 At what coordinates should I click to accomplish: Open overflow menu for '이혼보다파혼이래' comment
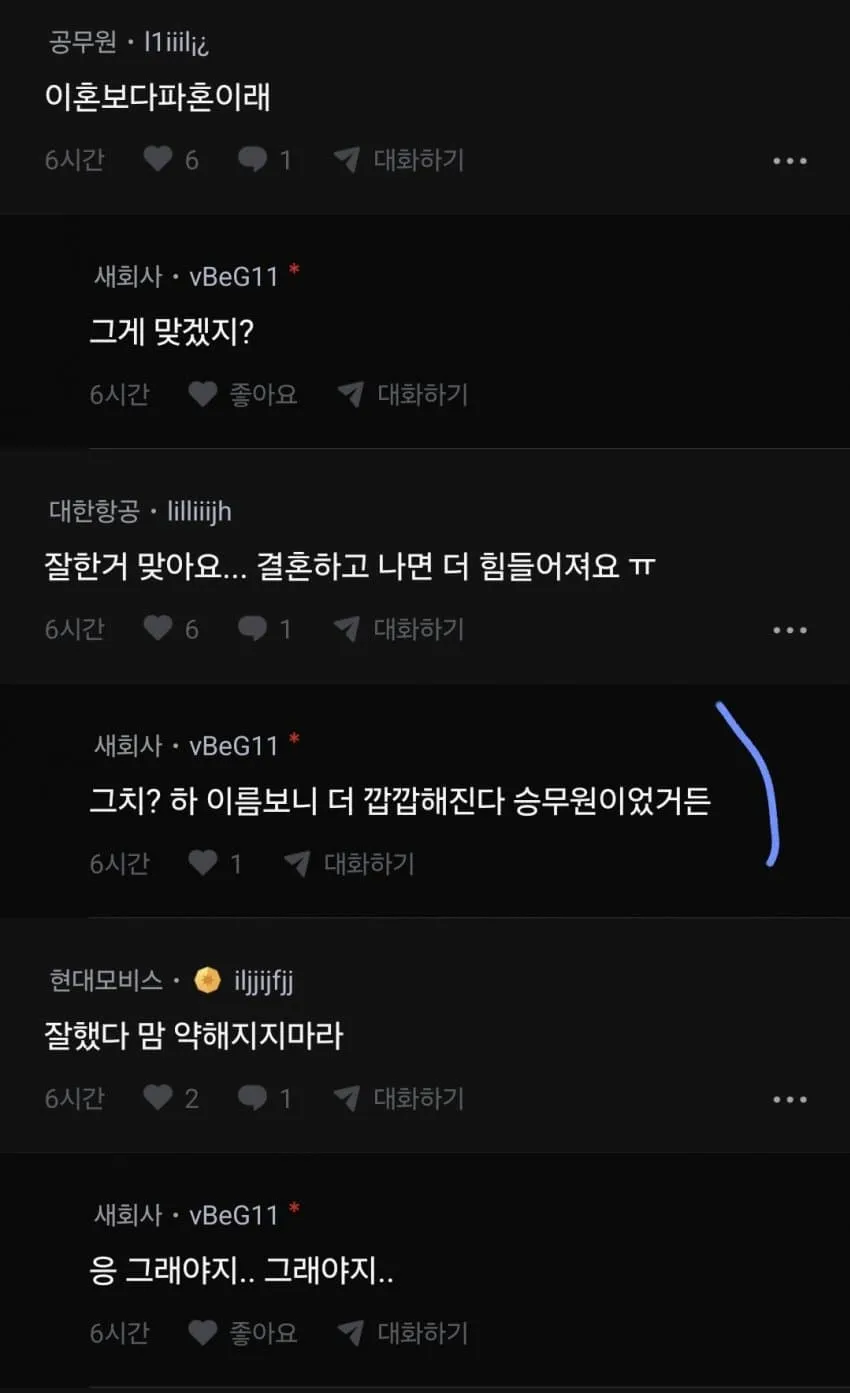pos(790,161)
